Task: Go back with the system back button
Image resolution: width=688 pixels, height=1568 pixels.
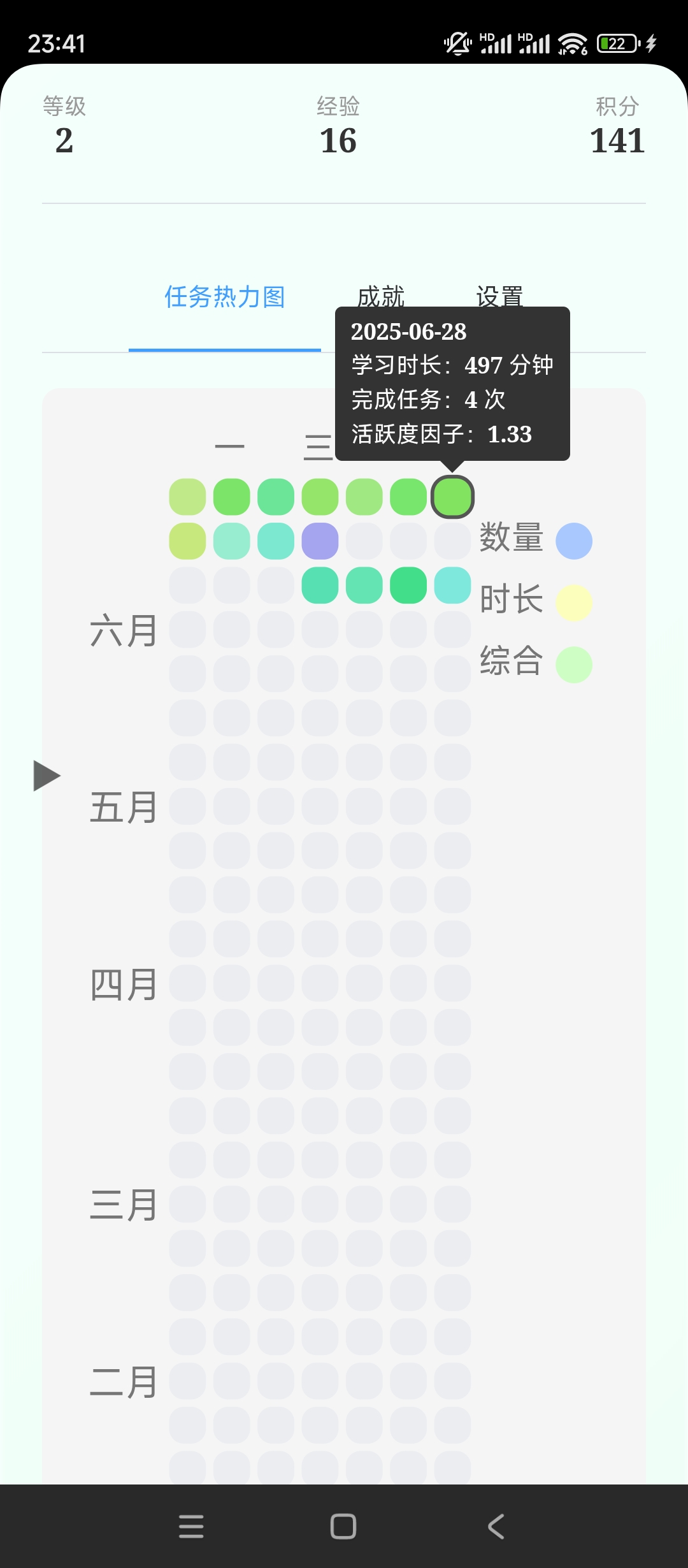Action: tap(496, 1526)
